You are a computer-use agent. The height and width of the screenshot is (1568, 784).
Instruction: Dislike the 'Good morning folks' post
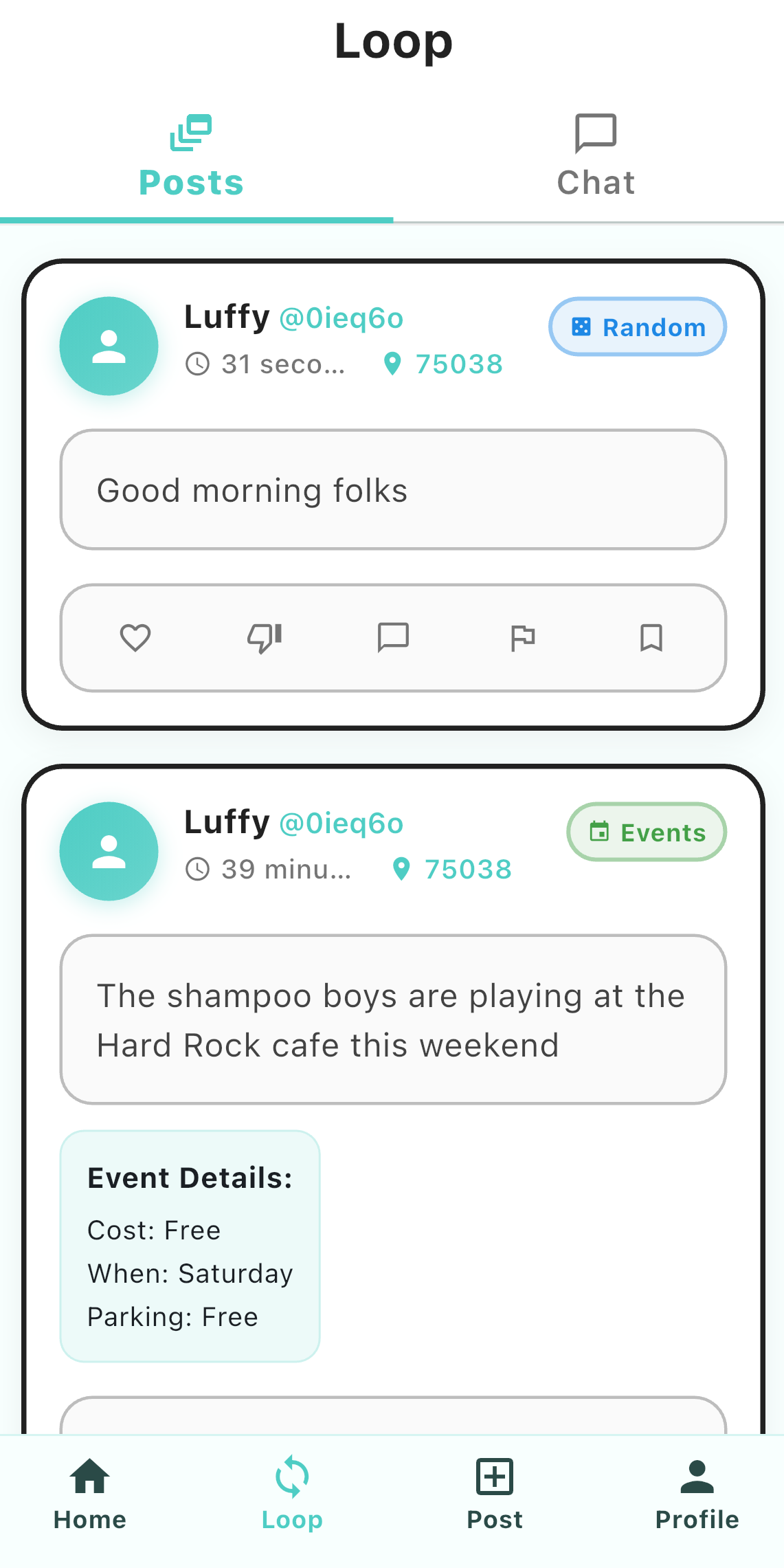(264, 638)
